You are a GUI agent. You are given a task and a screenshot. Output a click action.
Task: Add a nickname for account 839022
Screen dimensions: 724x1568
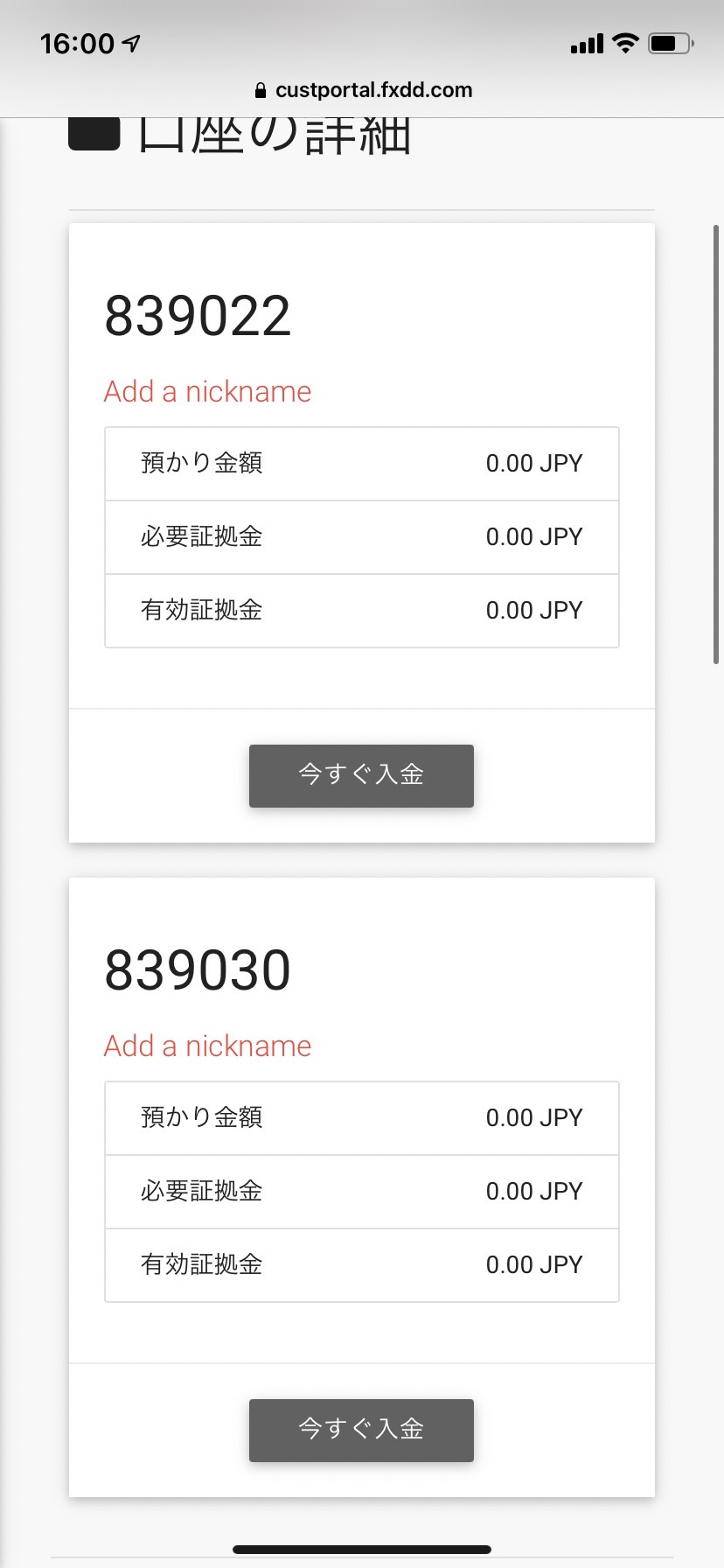[207, 391]
